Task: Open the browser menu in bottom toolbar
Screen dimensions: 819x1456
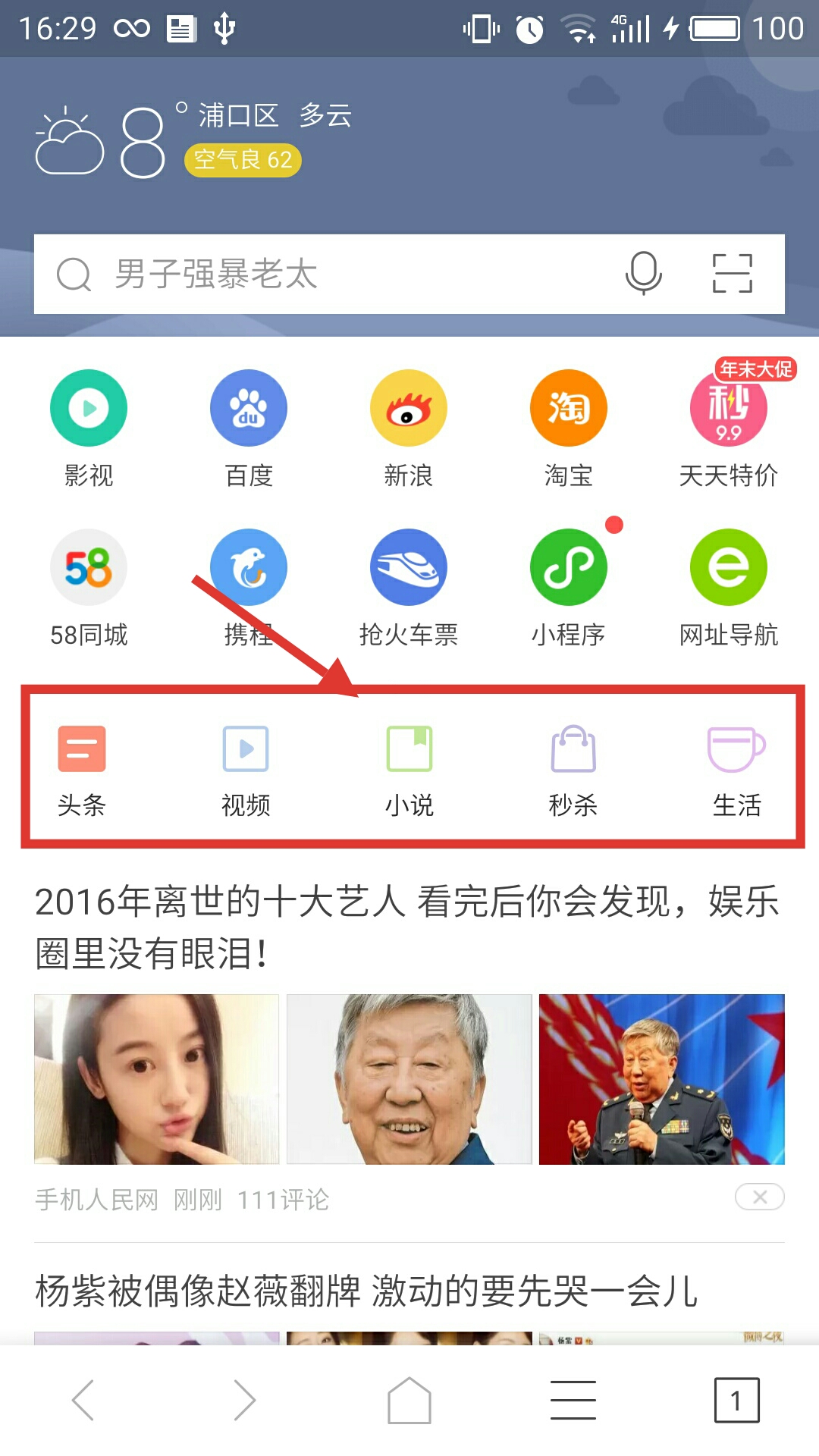Action: [x=573, y=1400]
